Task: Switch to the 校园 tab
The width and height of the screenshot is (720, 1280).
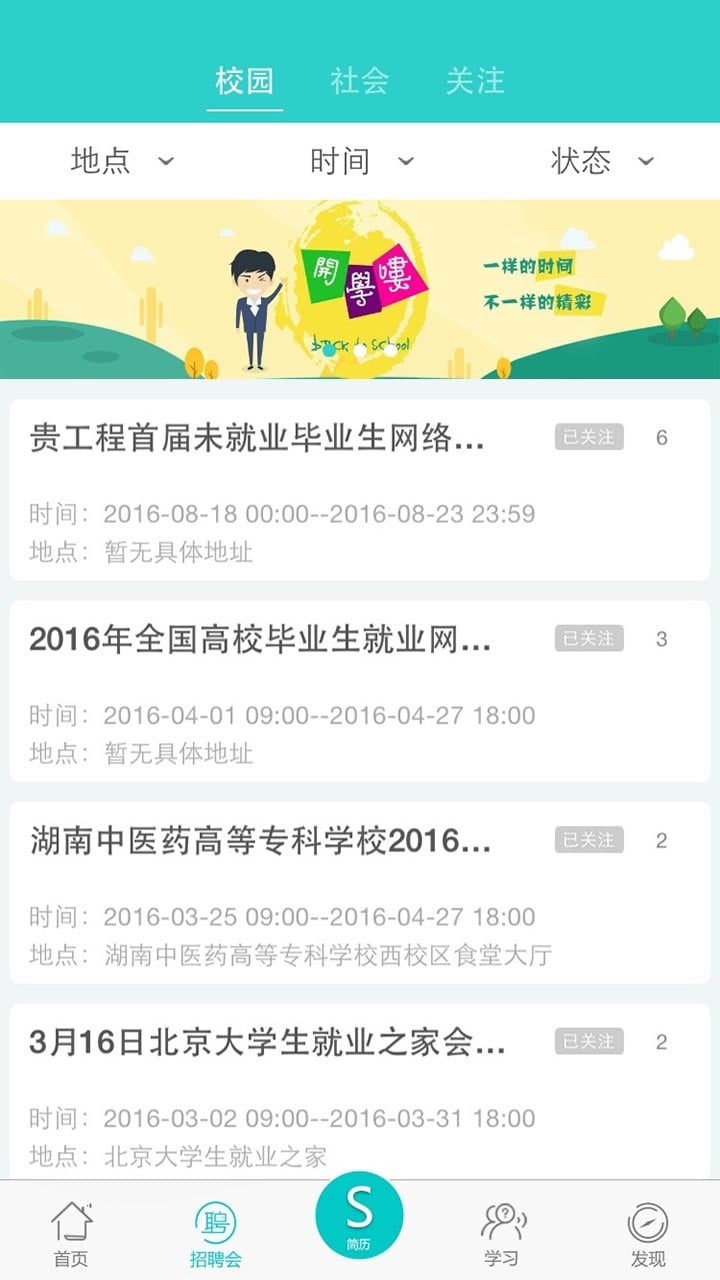Action: coord(244,81)
